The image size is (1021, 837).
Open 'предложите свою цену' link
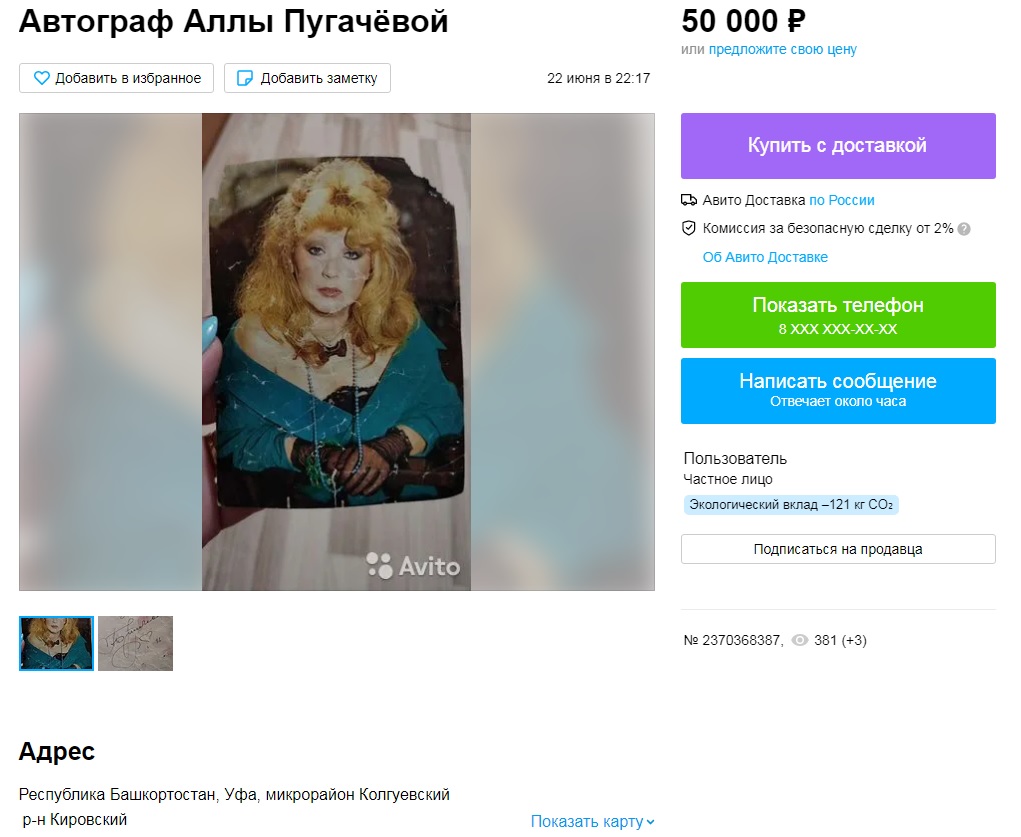click(x=782, y=49)
